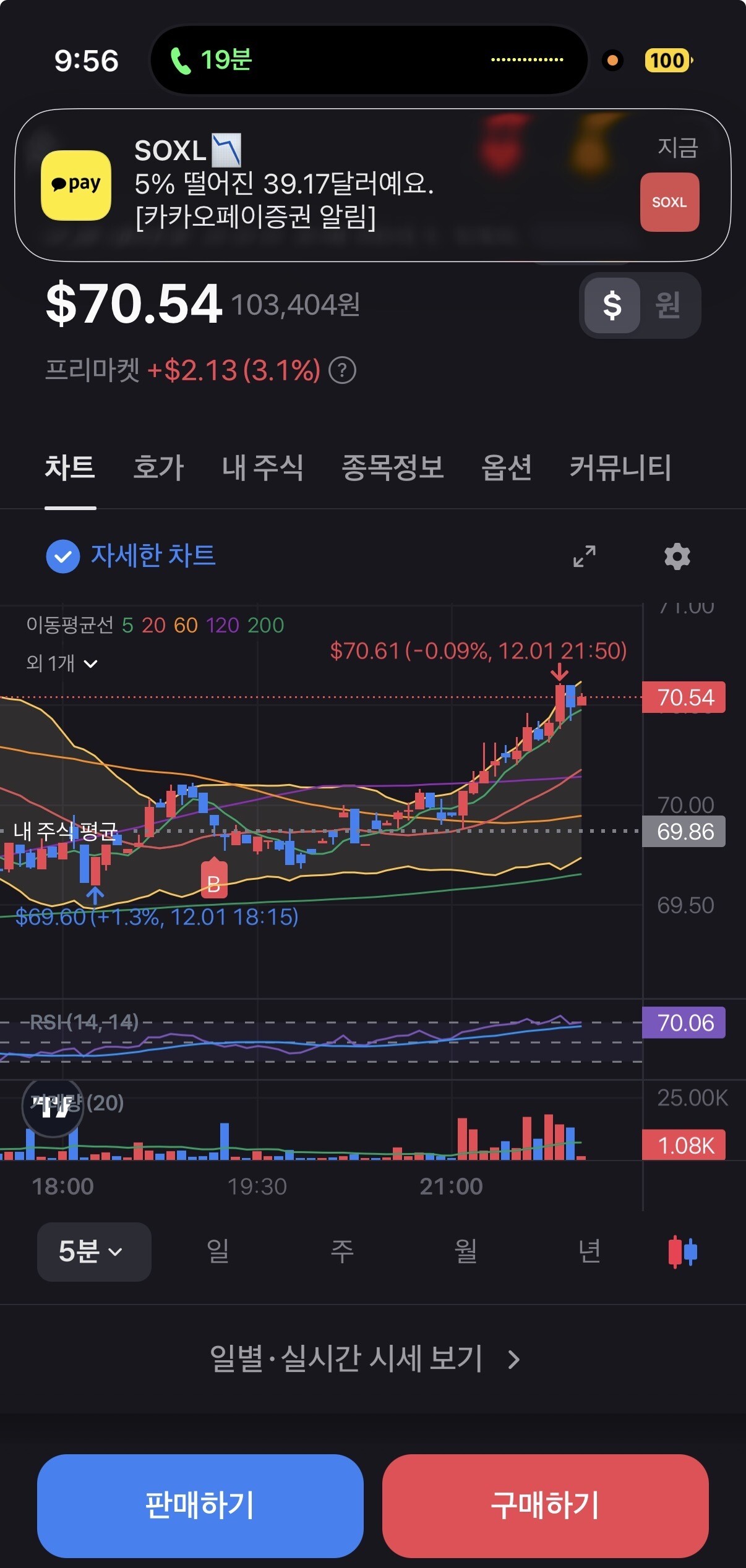This screenshot has width=746, height=1568.
Task: Switch chart period to 일
Action: (x=218, y=1252)
